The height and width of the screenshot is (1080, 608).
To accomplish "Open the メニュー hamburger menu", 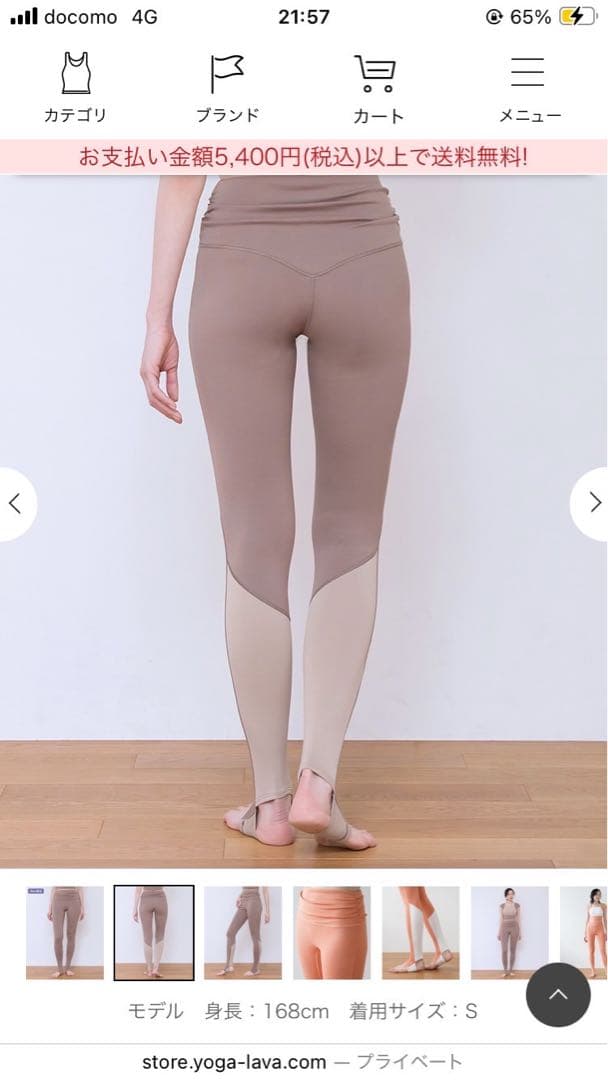I will 529,88.
